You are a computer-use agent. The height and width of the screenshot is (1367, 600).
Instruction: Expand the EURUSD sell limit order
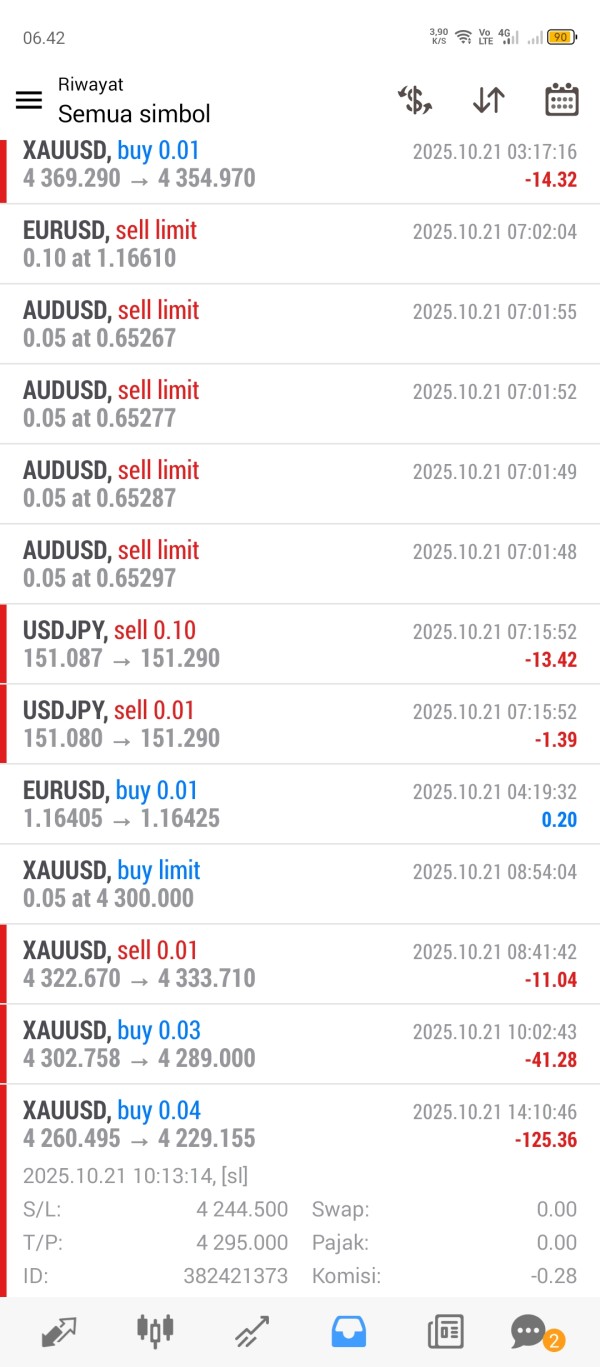point(300,244)
